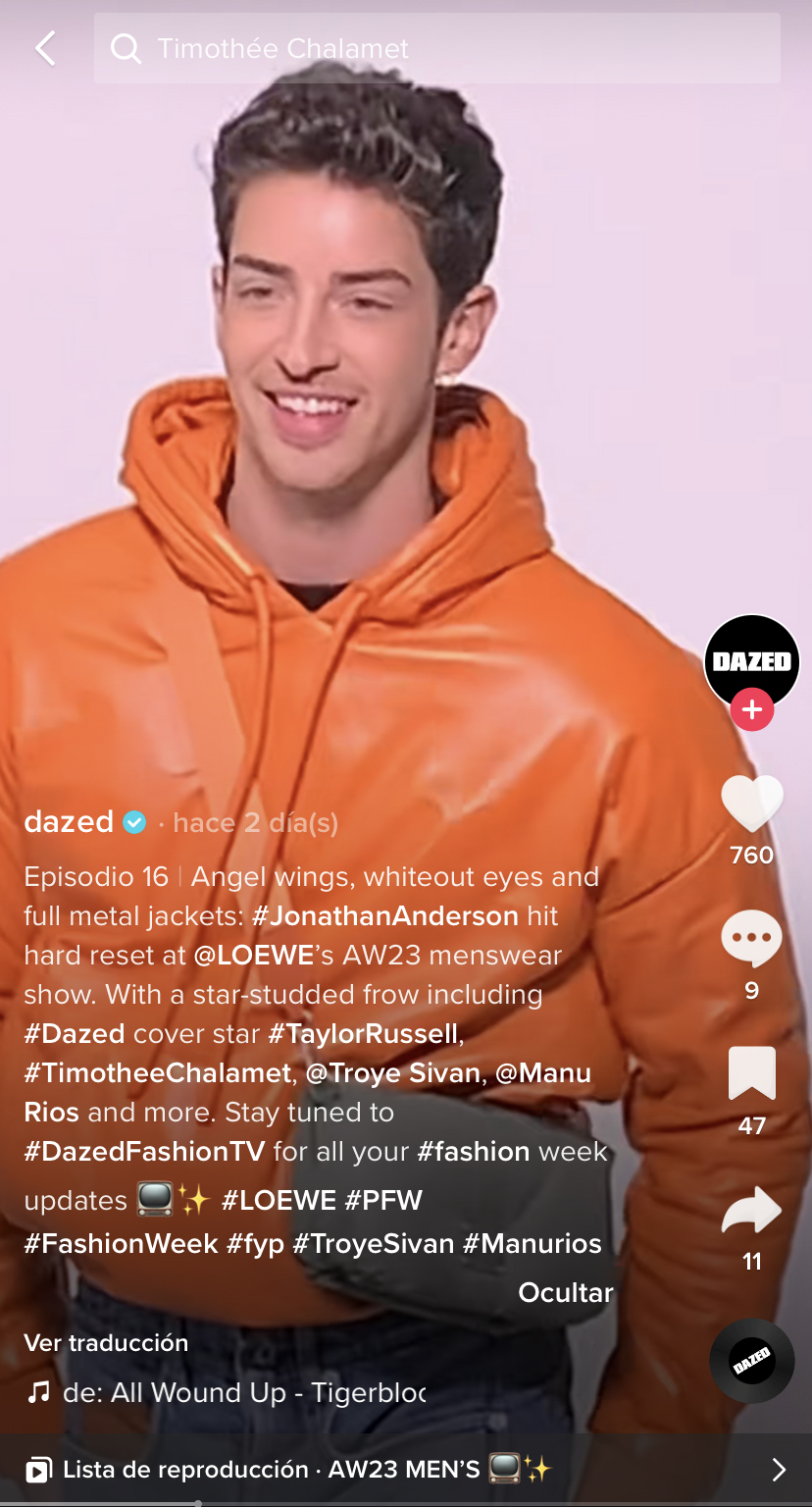Open the #DazedFashionTV hashtag
812x1507 pixels.
coord(144,1152)
